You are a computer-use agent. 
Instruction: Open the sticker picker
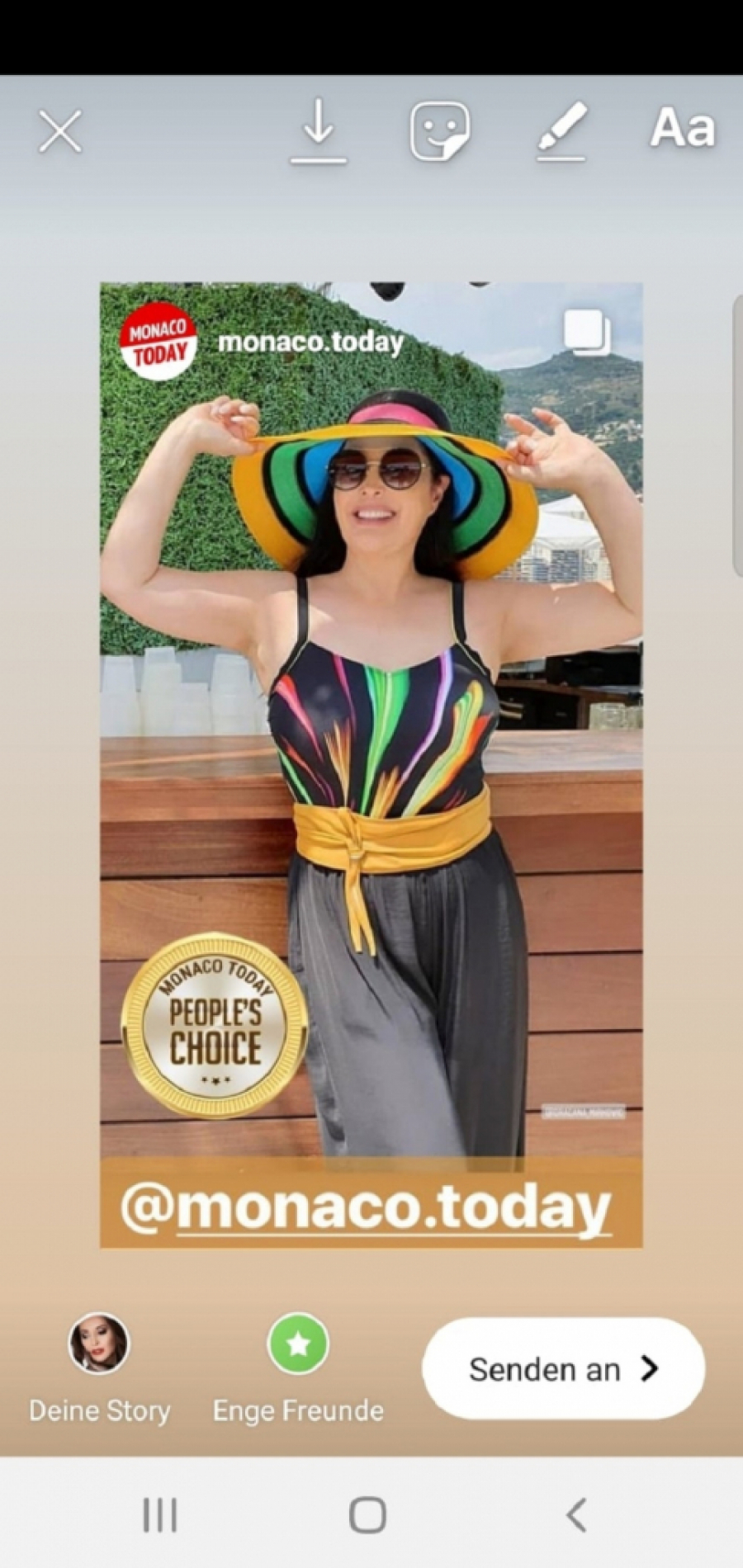coord(439,131)
